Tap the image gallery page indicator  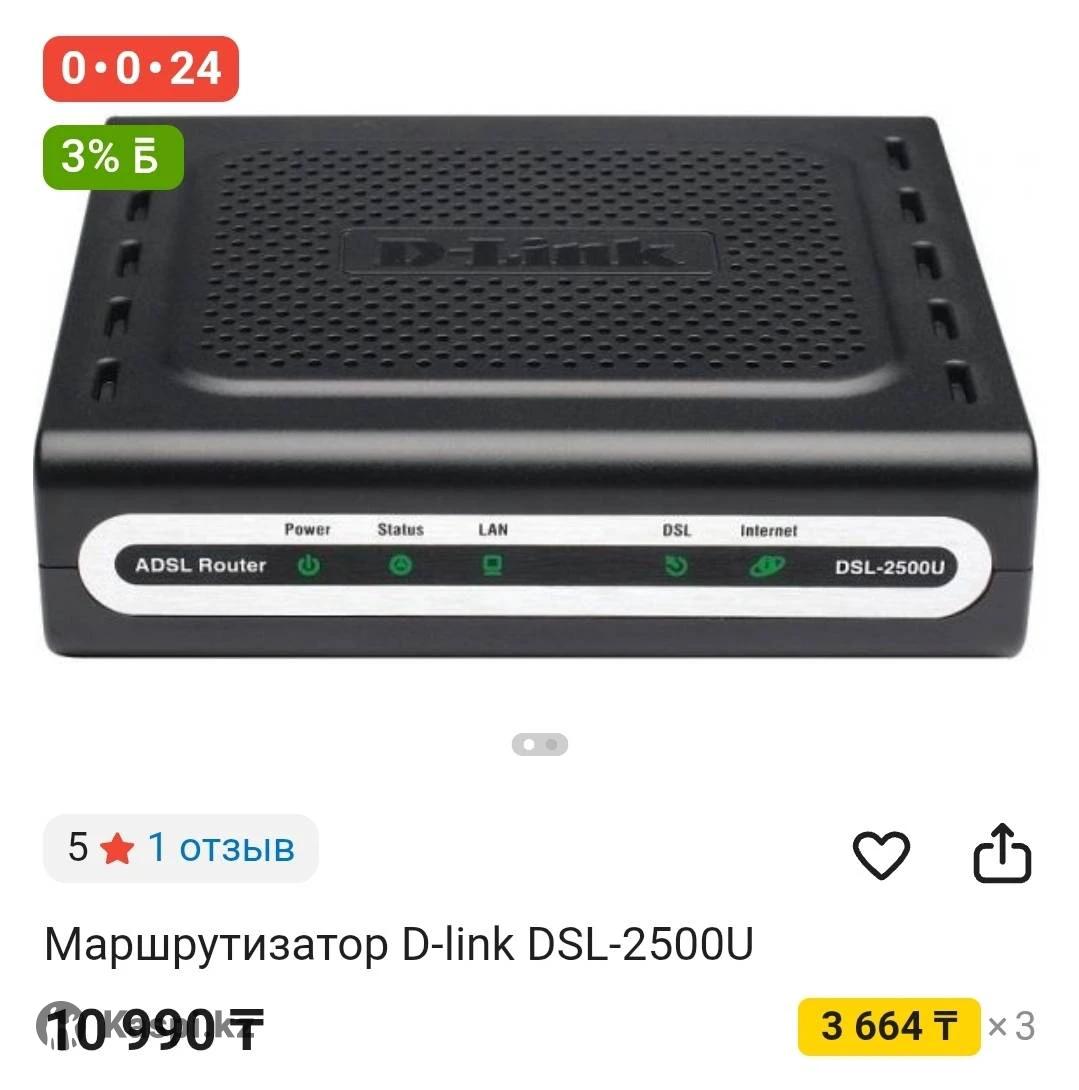pos(540,744)
